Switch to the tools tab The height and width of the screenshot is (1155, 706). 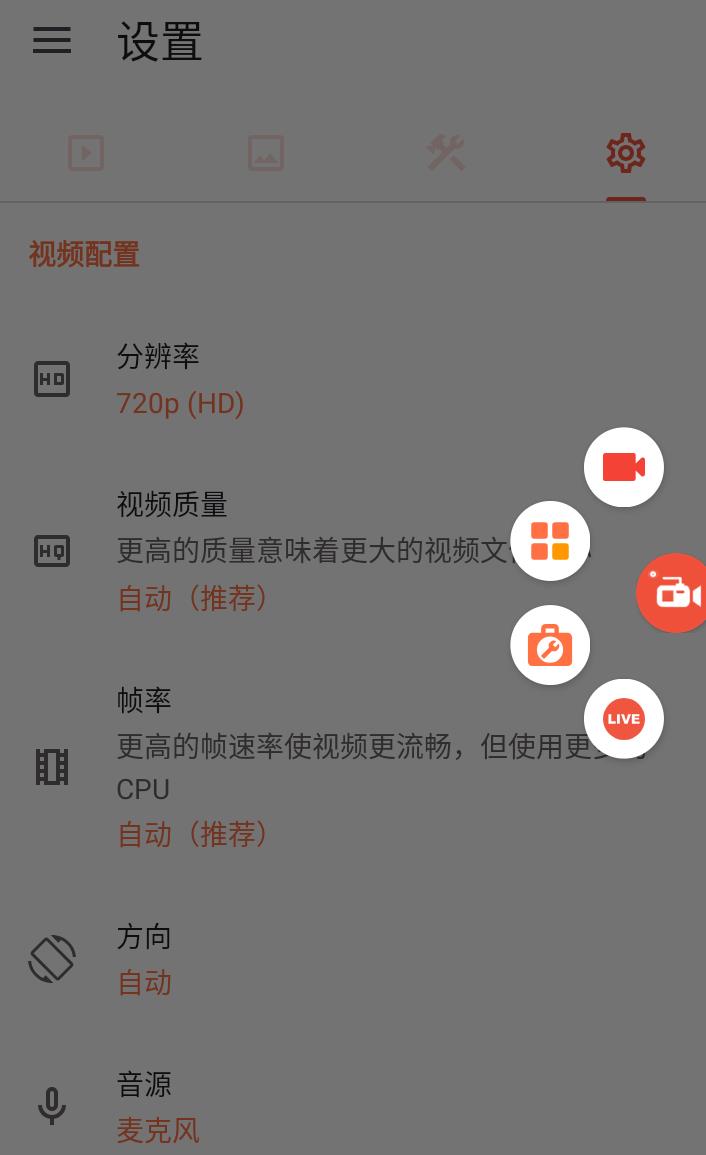(x=446, y=153)
